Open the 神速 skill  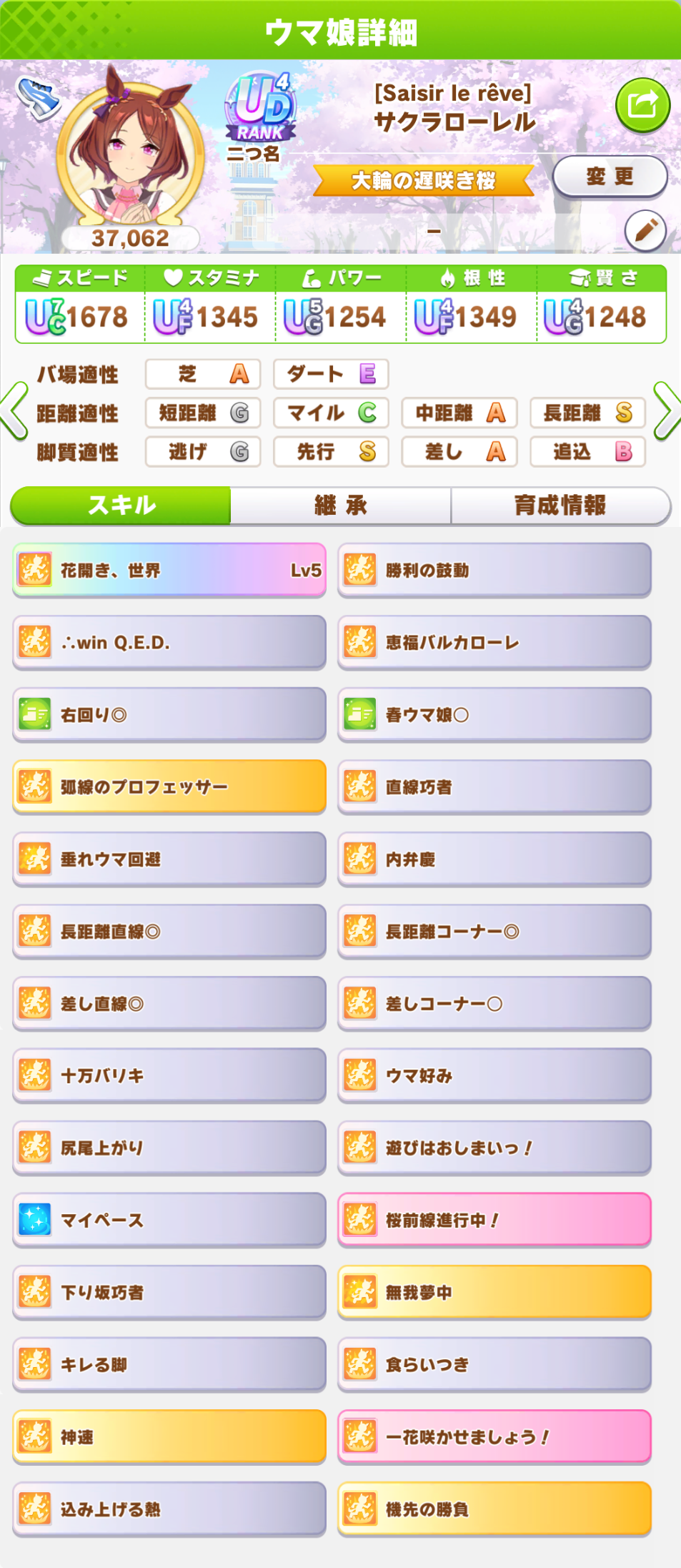pyautogui.click(x=169, y=1436)
